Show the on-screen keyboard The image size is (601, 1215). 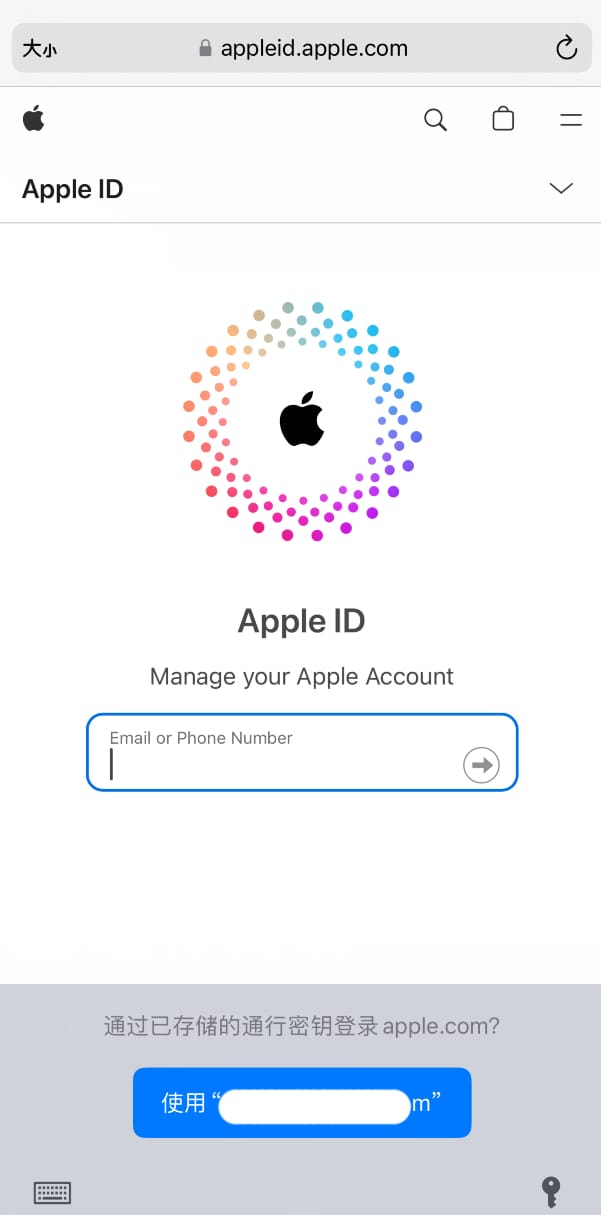point(52,1192)
